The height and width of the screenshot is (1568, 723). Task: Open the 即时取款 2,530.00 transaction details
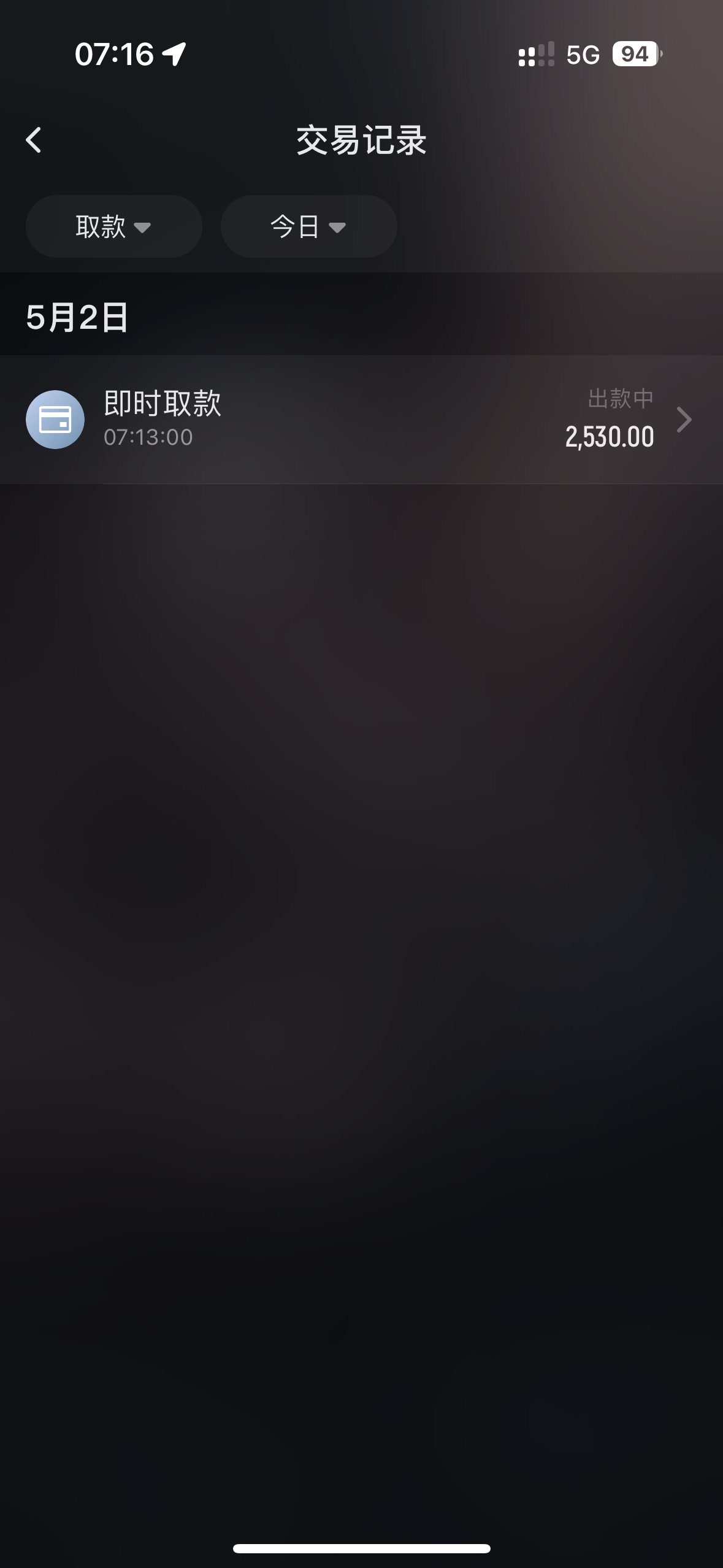point(361,420)
